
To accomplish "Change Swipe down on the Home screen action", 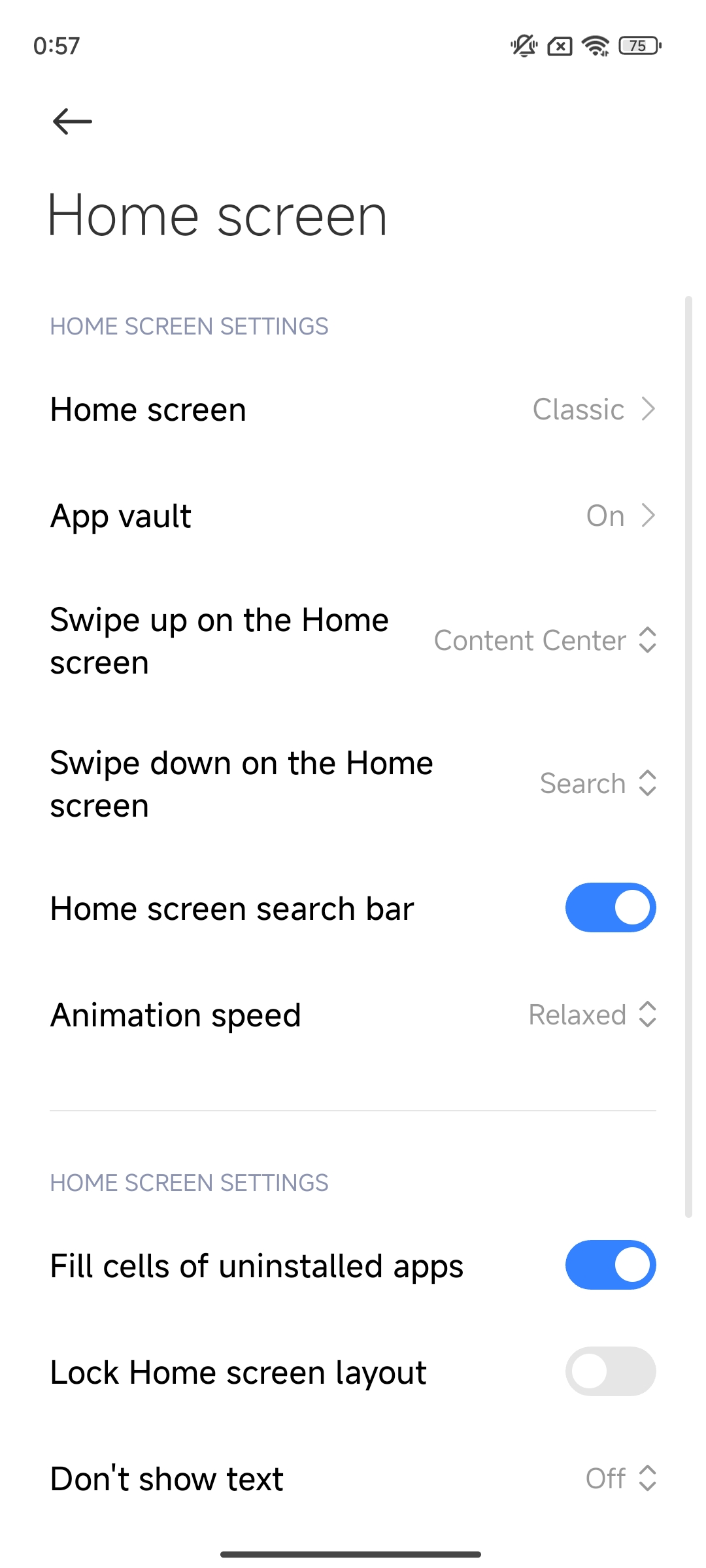I will coord(353,784).
